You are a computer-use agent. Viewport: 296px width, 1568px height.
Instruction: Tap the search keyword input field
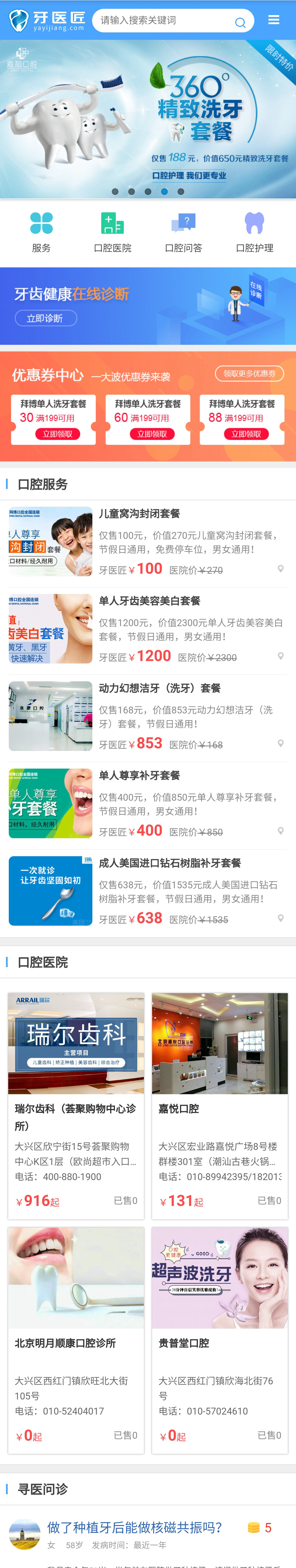click(x=164, y=21)
